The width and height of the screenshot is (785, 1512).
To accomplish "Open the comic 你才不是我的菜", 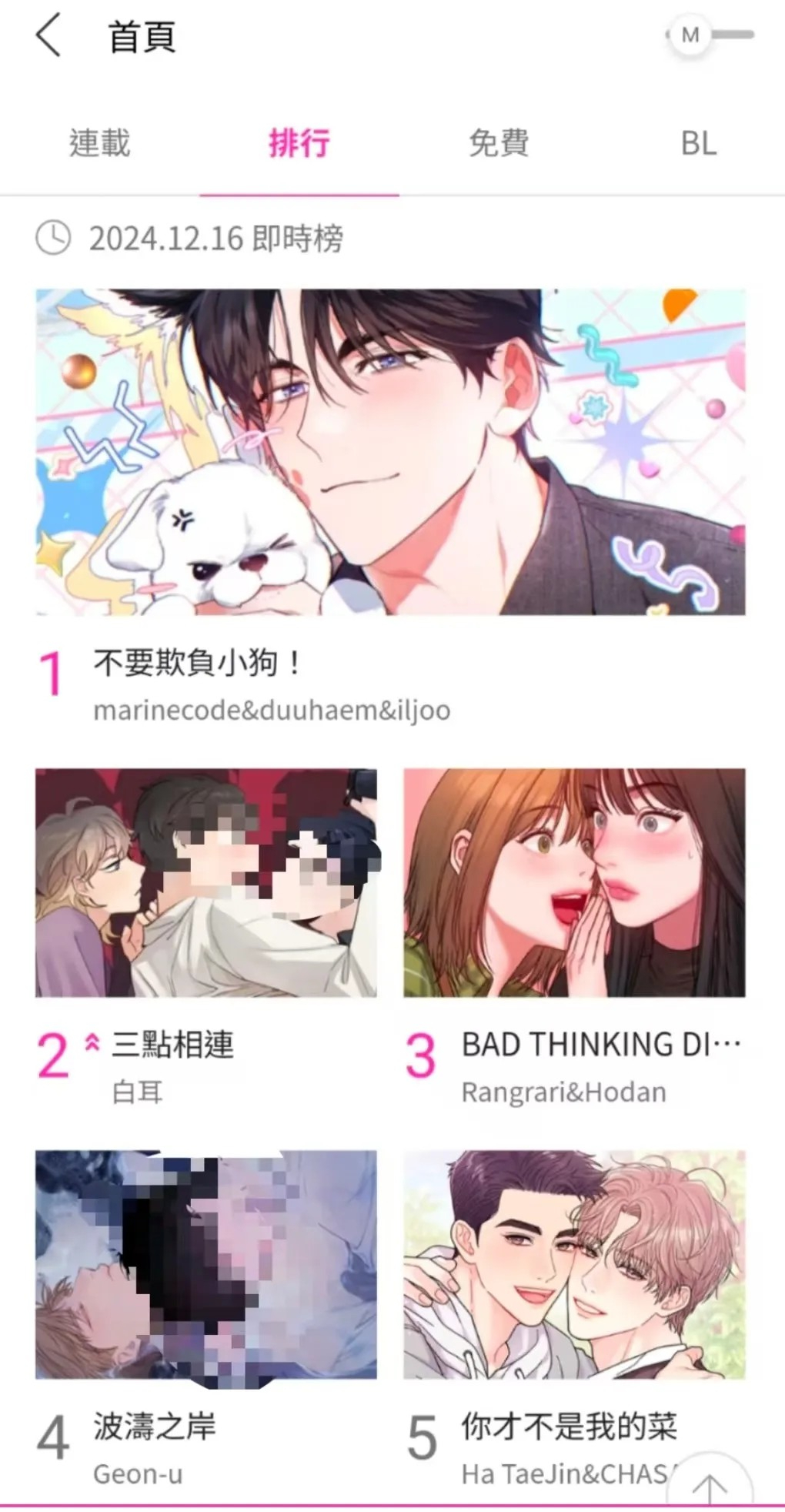I will pyautogui.click(x=574, y=1264).
